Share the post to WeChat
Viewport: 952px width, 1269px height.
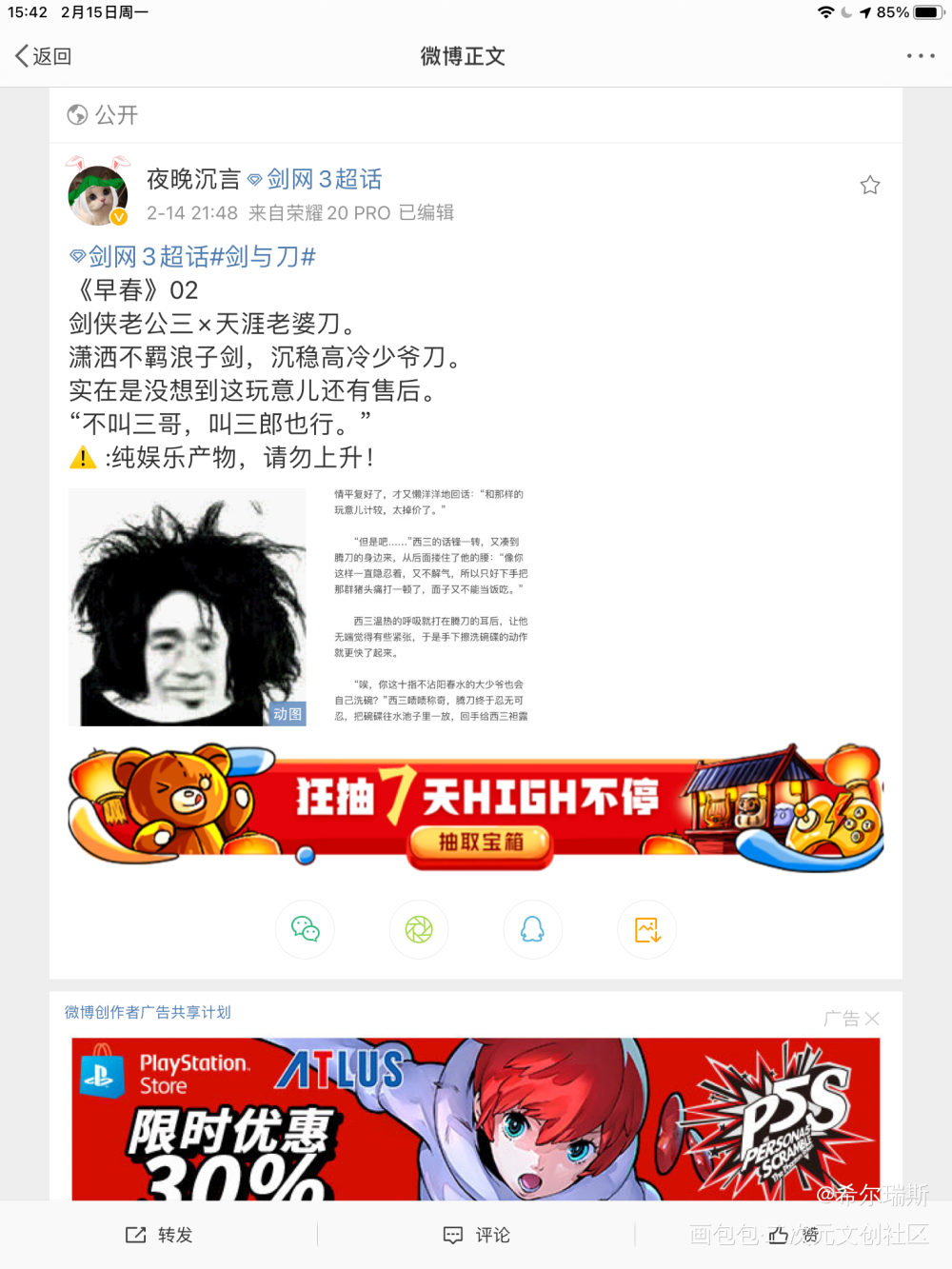(305, 929)
